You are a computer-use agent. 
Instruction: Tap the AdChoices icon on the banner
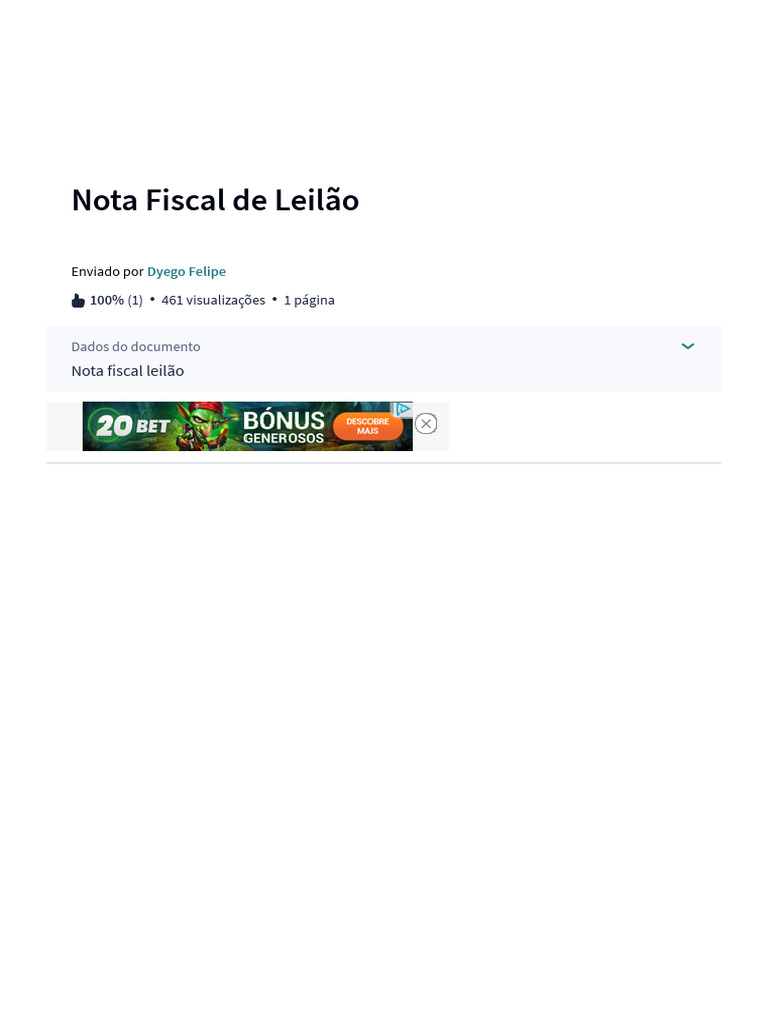[403, 409]
